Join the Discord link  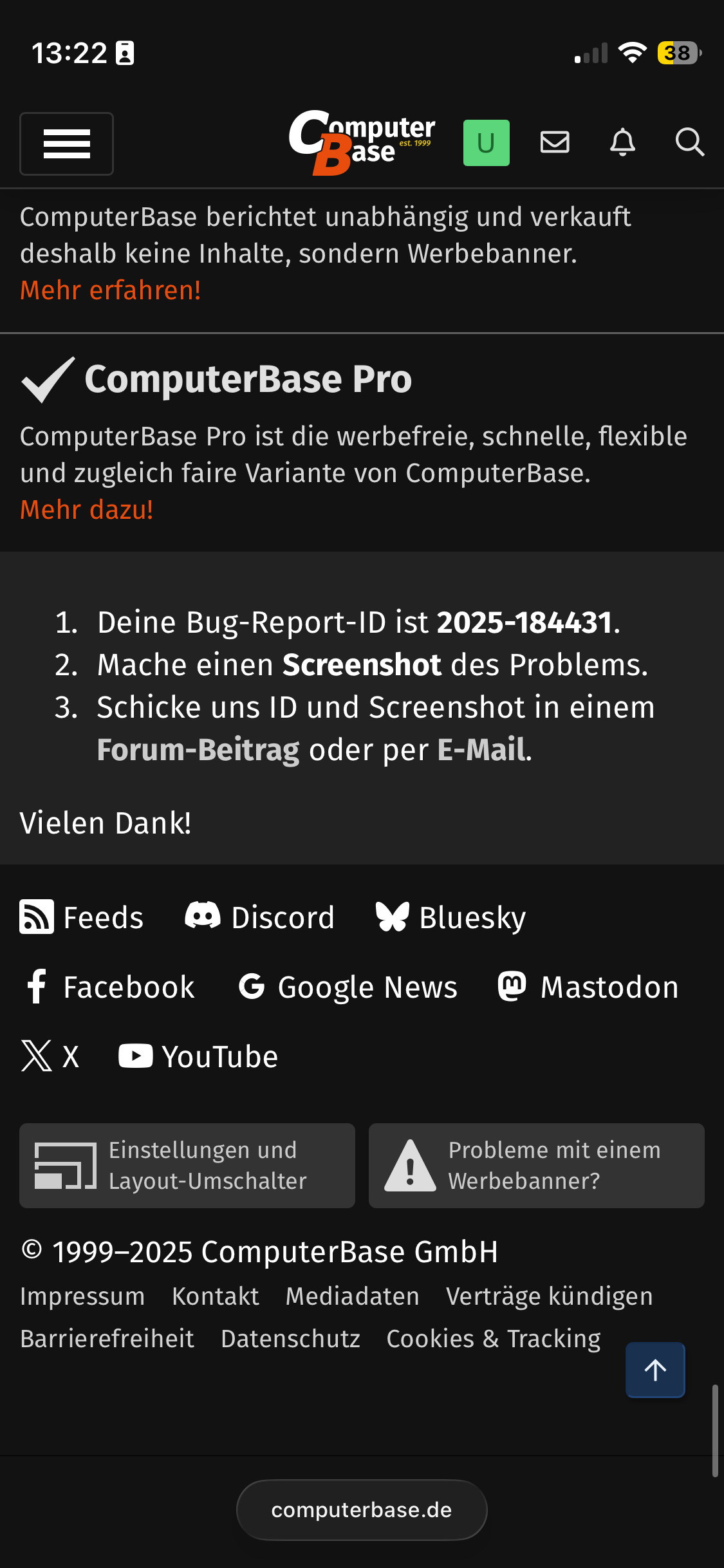260,917
